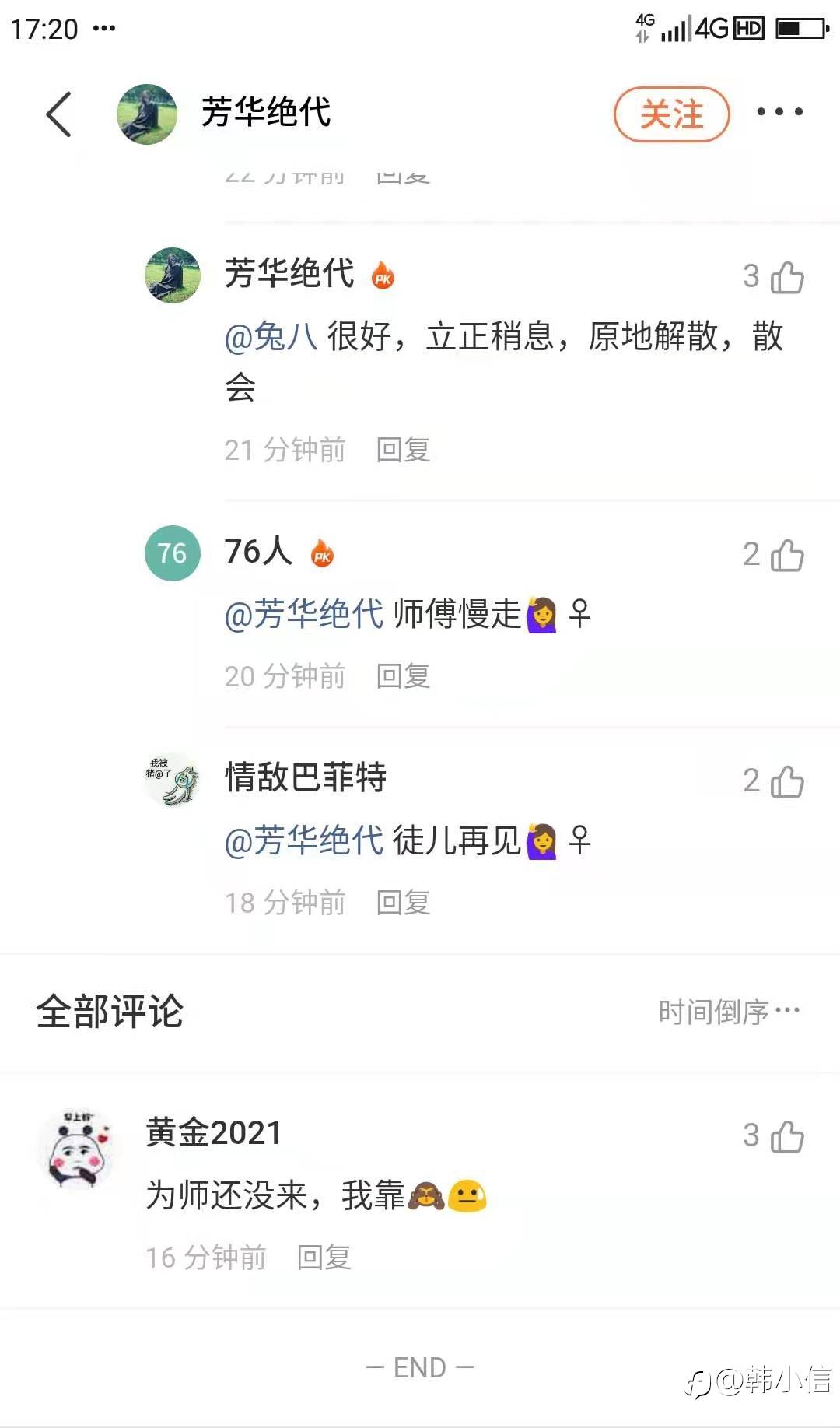Go back using the top-left arrow
Screen dimensions: 840x1428
click(59, 114)
